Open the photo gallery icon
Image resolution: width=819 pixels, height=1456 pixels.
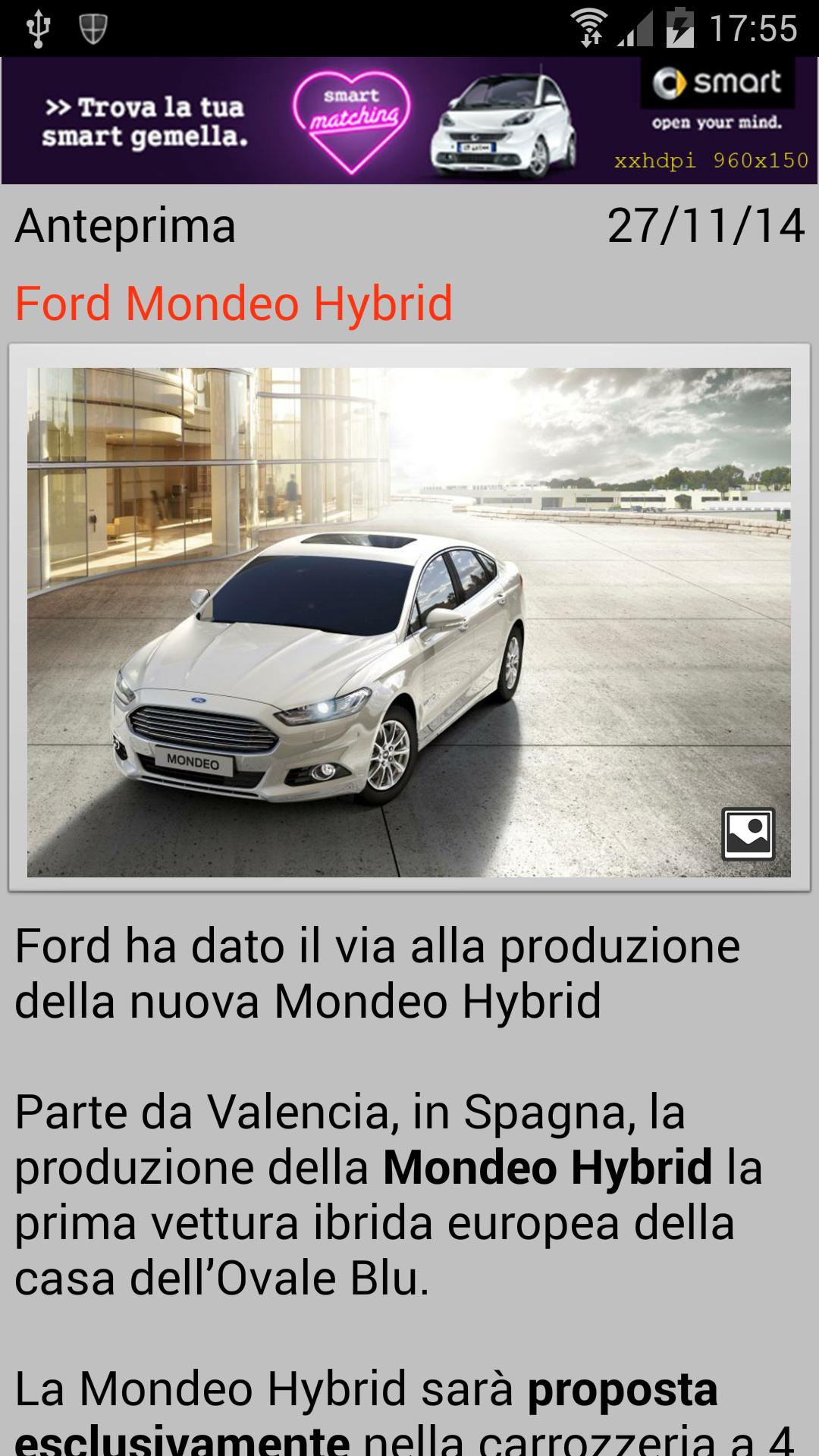click(x=748, y=833)
